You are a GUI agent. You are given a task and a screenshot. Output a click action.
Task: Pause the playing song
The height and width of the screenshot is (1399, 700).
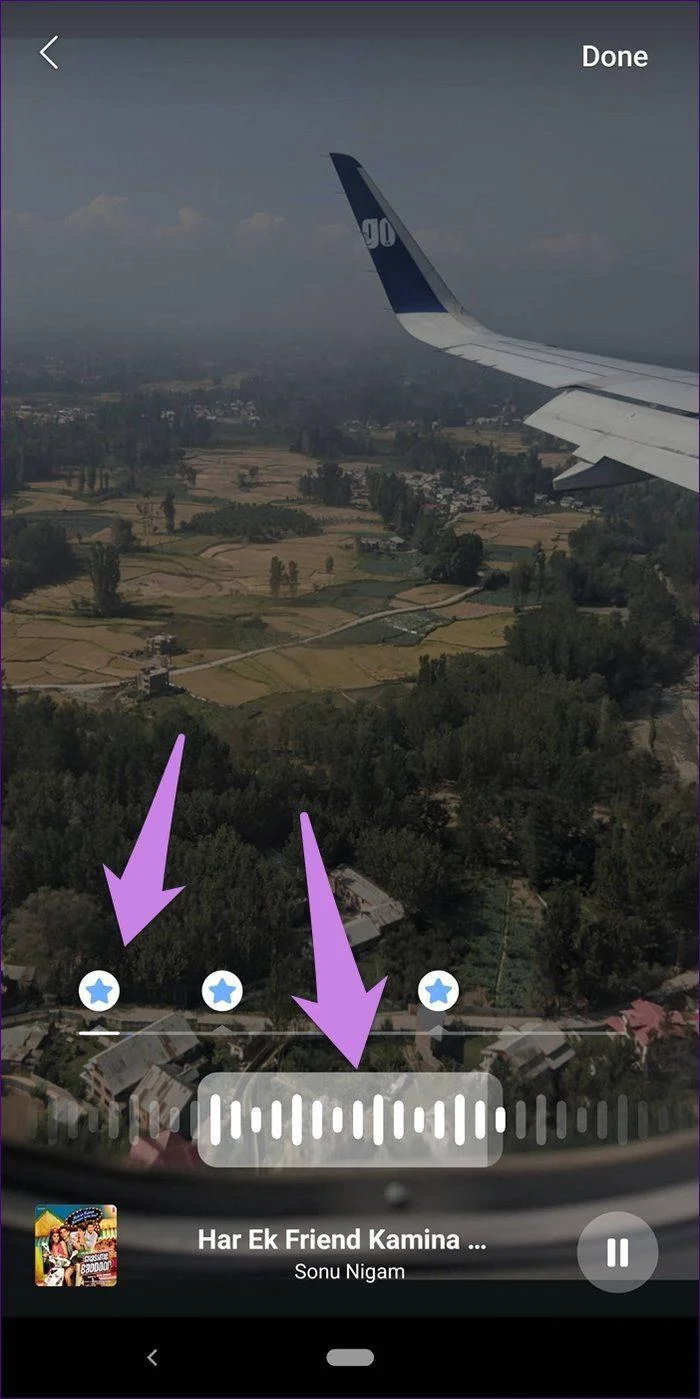617,1252
